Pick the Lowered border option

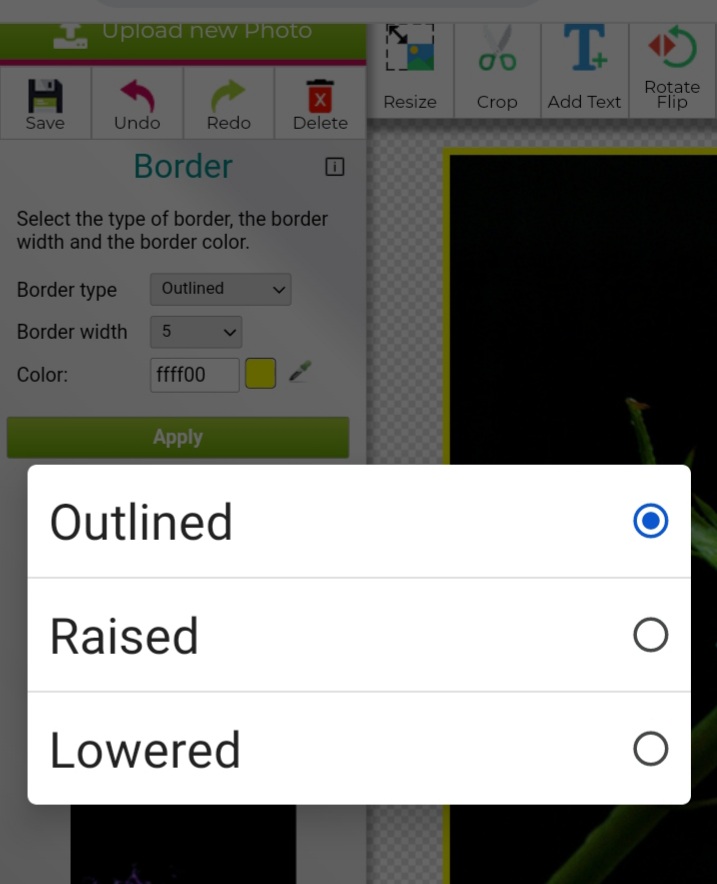point(358,749)
